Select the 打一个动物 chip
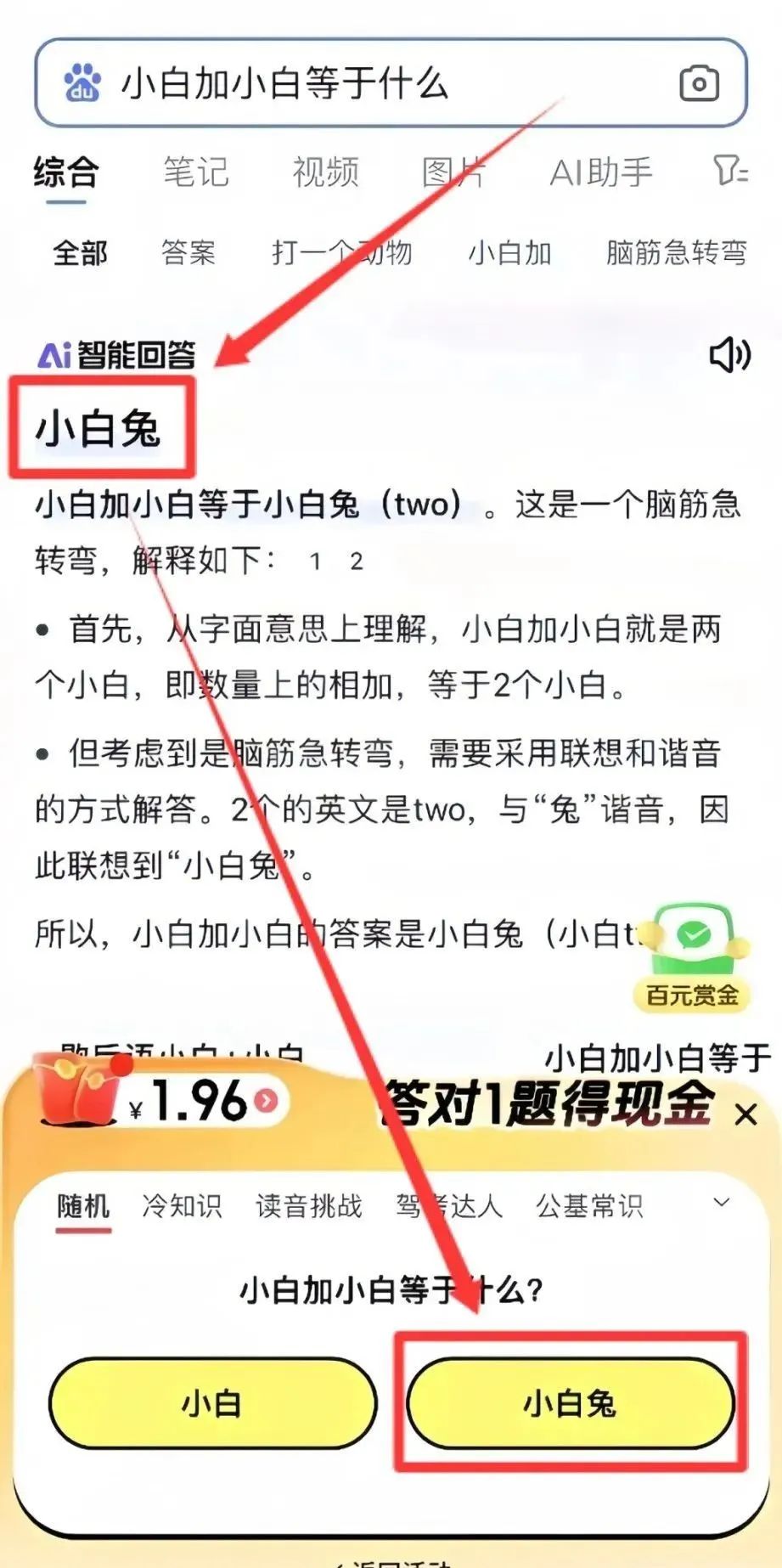This screenshot has width=782, height=1568. [342, 252]
